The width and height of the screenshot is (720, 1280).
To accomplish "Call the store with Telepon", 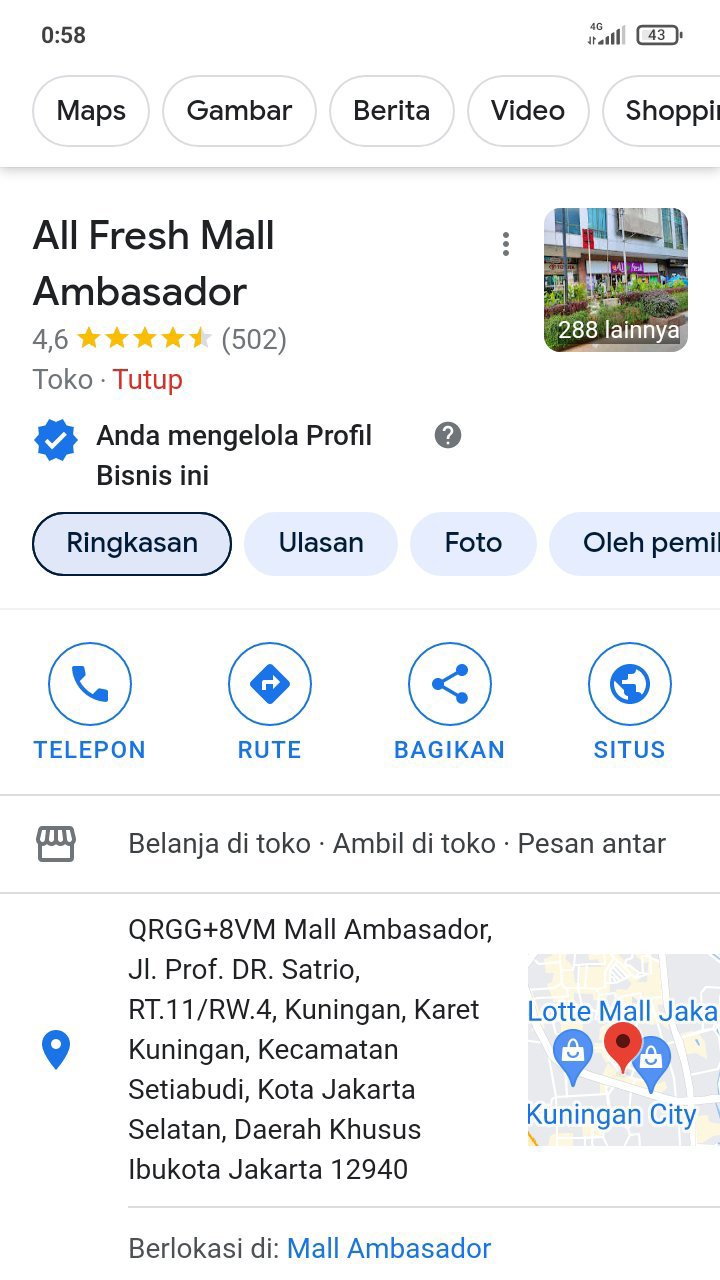I will [90, 702].
